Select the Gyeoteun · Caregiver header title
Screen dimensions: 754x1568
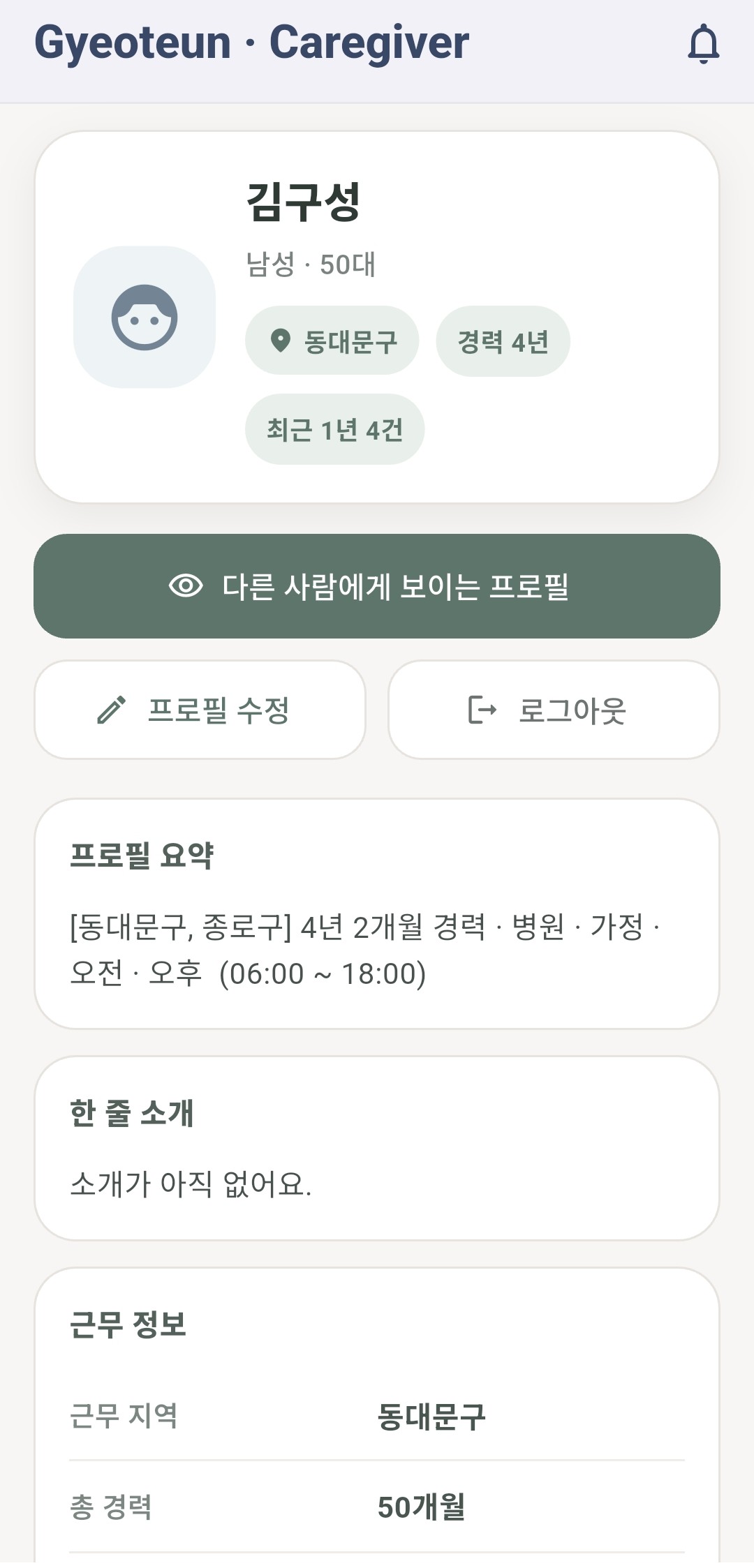(x=251, y=42)
